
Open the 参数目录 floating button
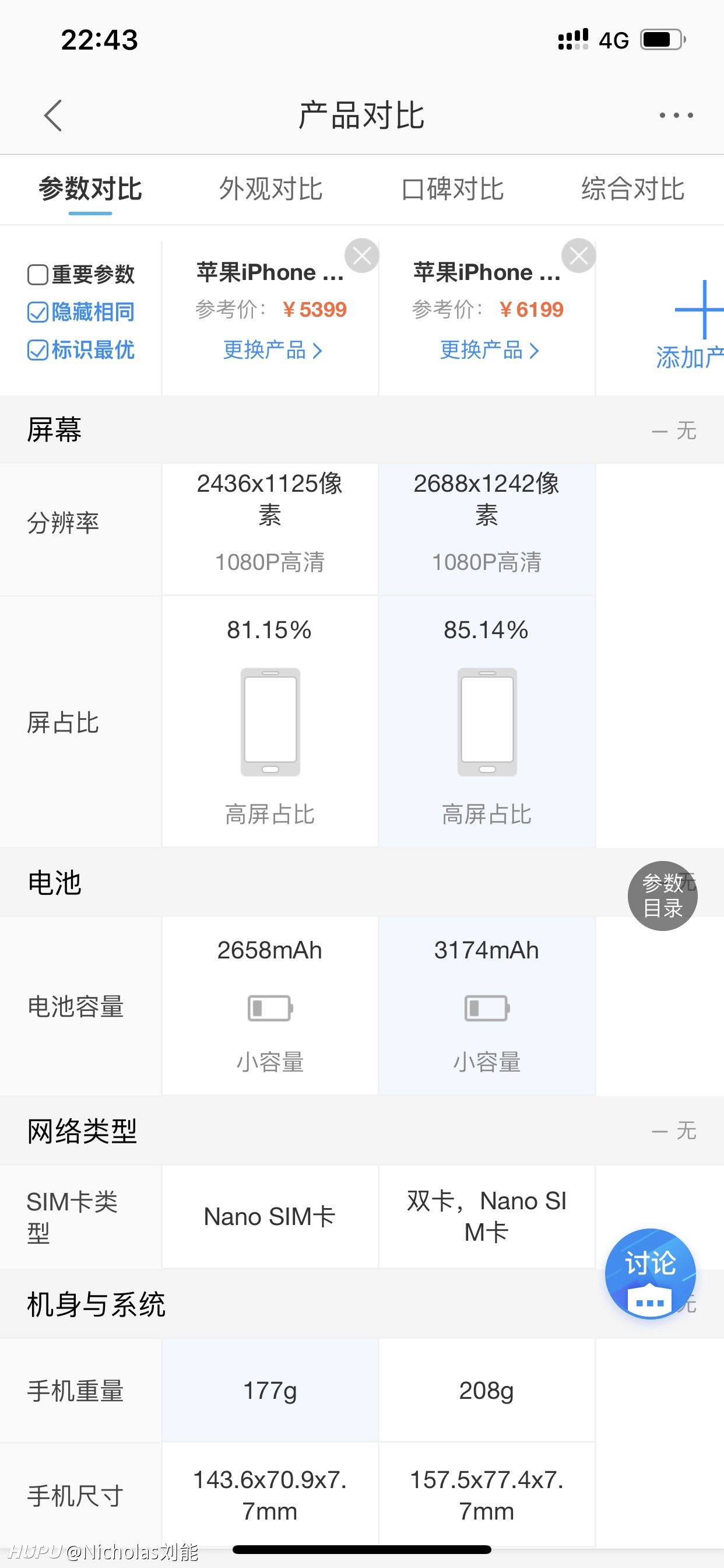[663, 895]
